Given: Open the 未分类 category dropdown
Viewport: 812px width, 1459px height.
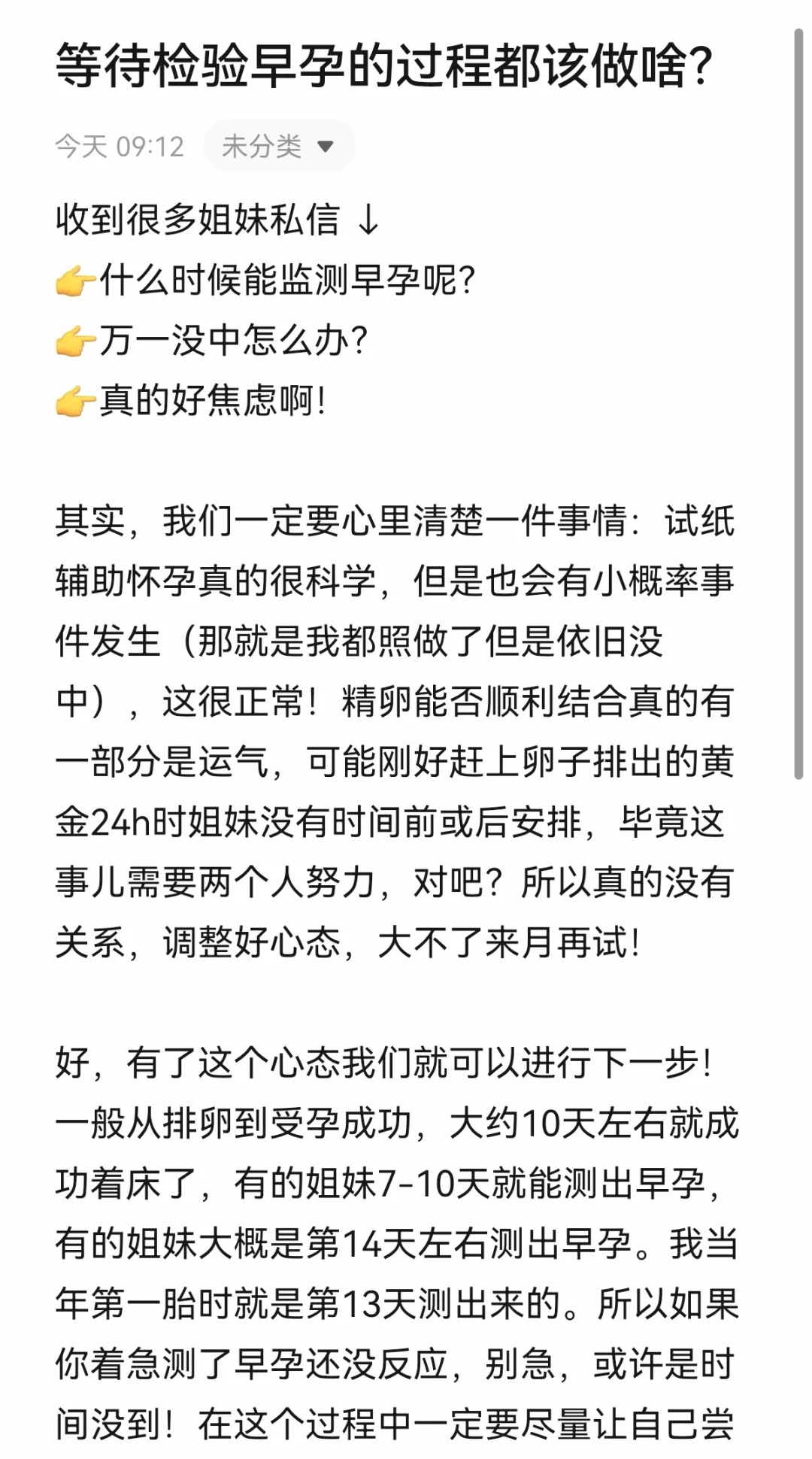Looking at the screenshot, I should tap(278, 146).
